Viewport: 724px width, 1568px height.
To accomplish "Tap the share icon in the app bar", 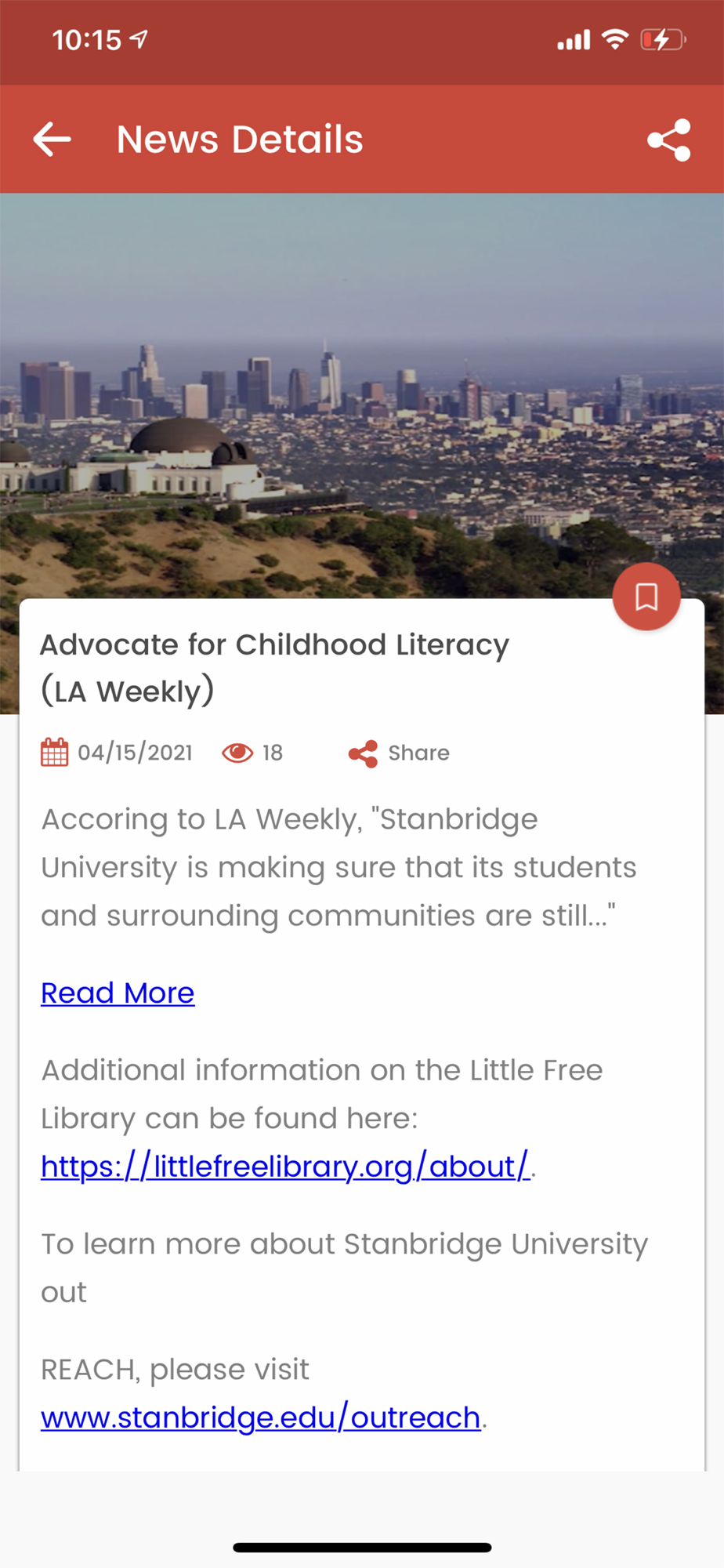I will pyautogui.click(x=669, y=140).
